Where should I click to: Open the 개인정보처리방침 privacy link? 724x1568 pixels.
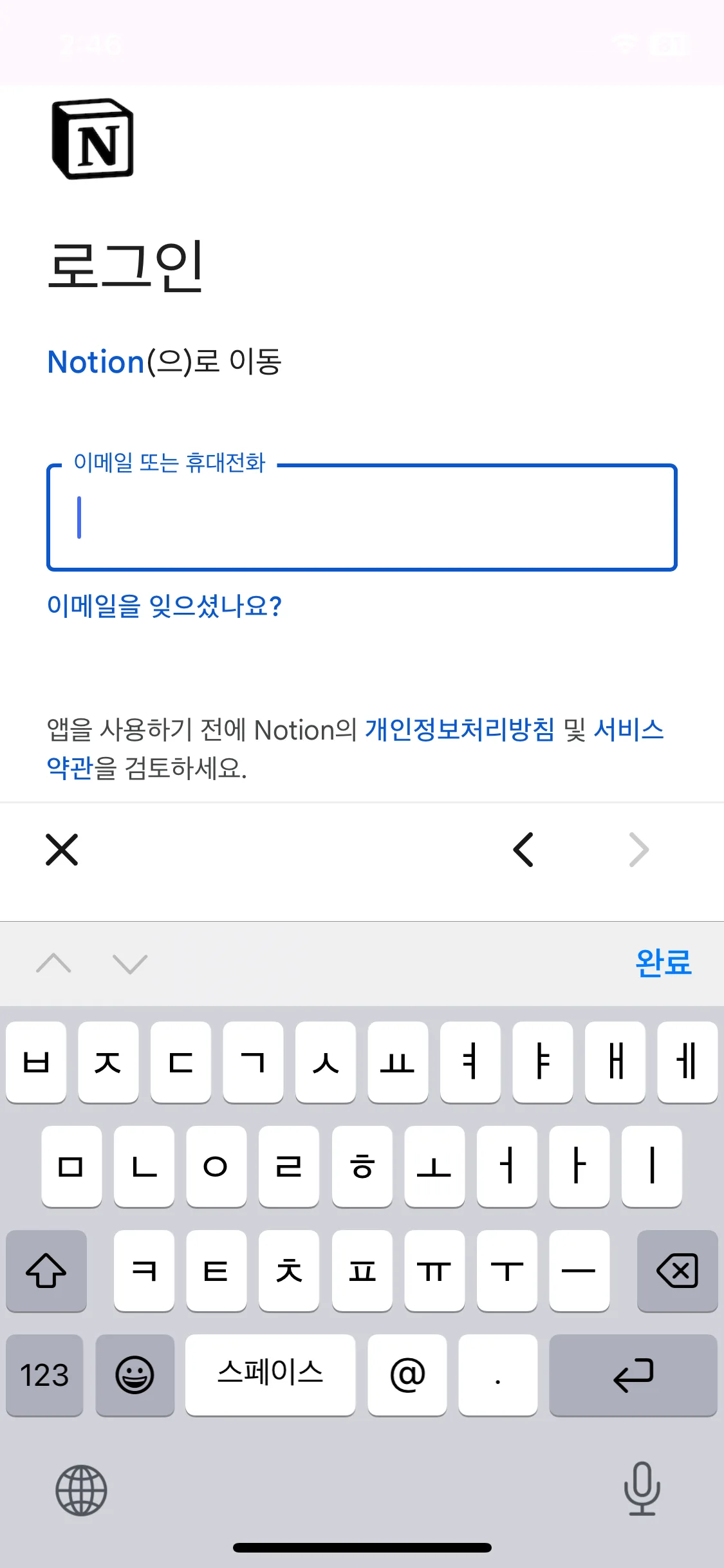[x=459, y=731]
